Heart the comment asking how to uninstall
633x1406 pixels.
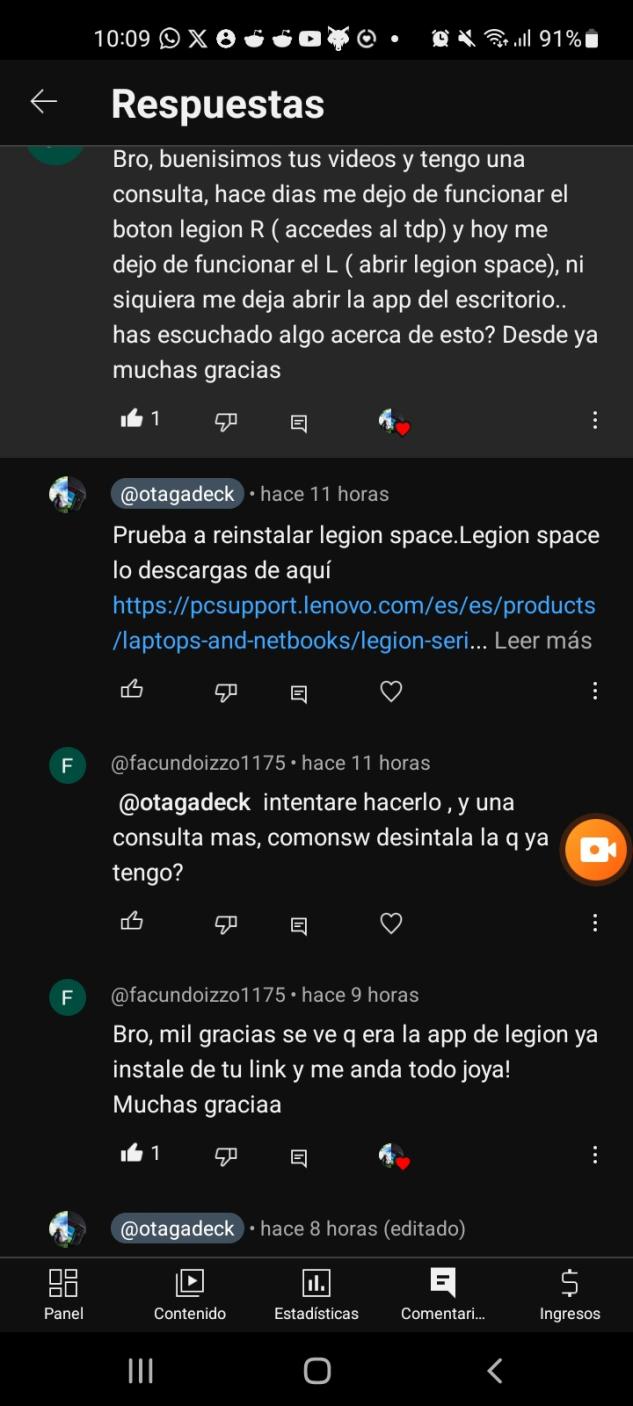coord(391,924)
